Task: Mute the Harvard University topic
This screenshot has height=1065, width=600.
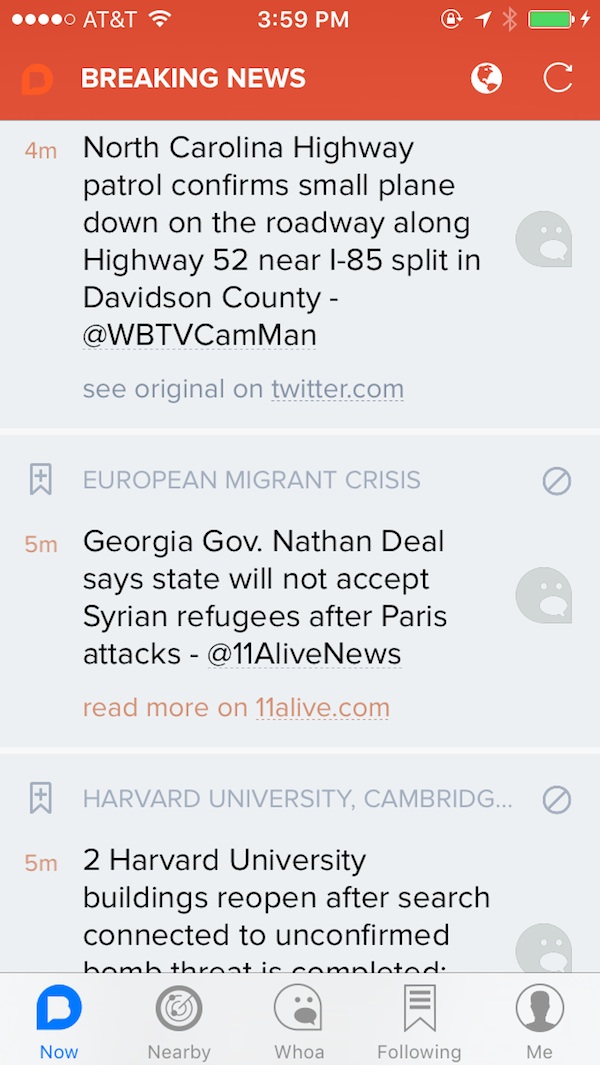Action: [x=556, y=799]
